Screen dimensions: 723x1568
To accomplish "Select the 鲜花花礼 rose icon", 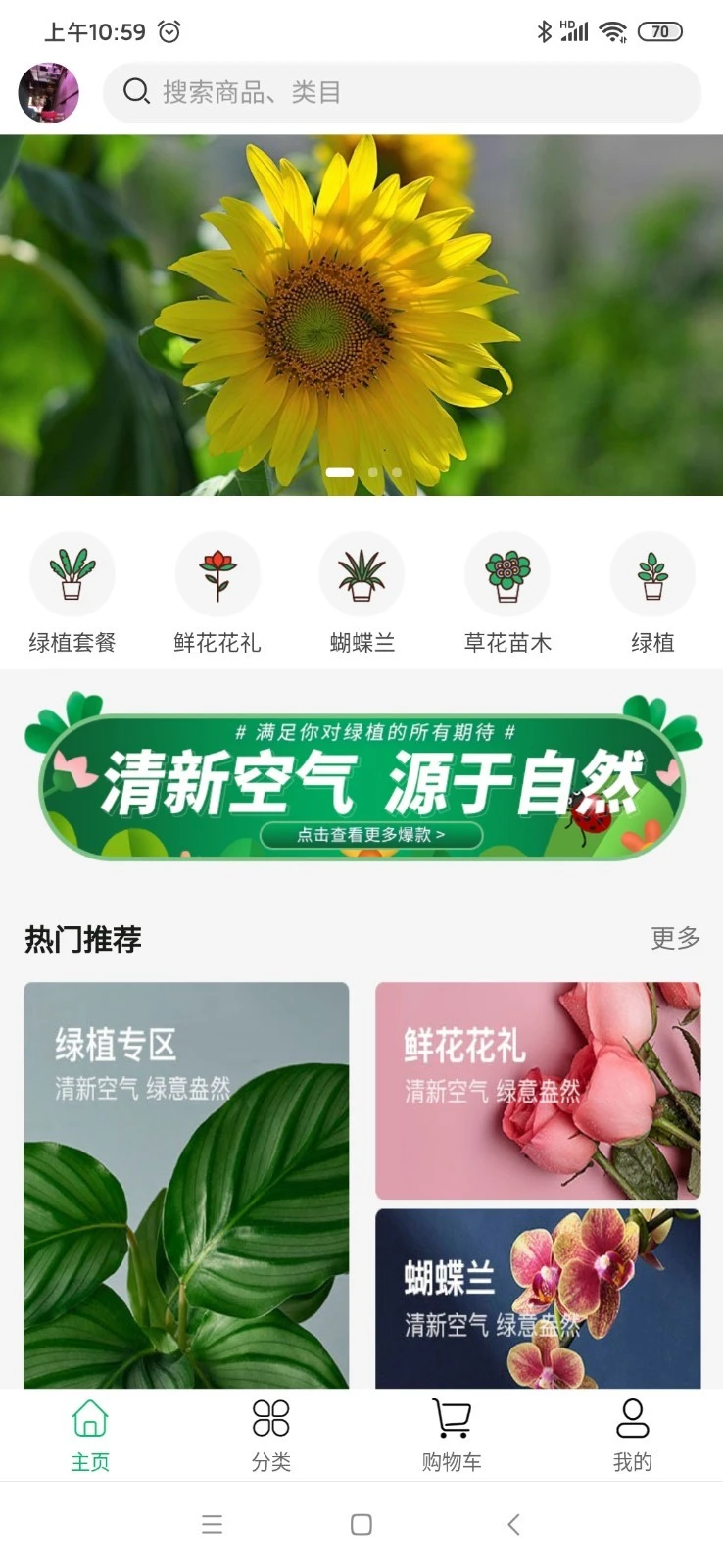I will (217, 574).
